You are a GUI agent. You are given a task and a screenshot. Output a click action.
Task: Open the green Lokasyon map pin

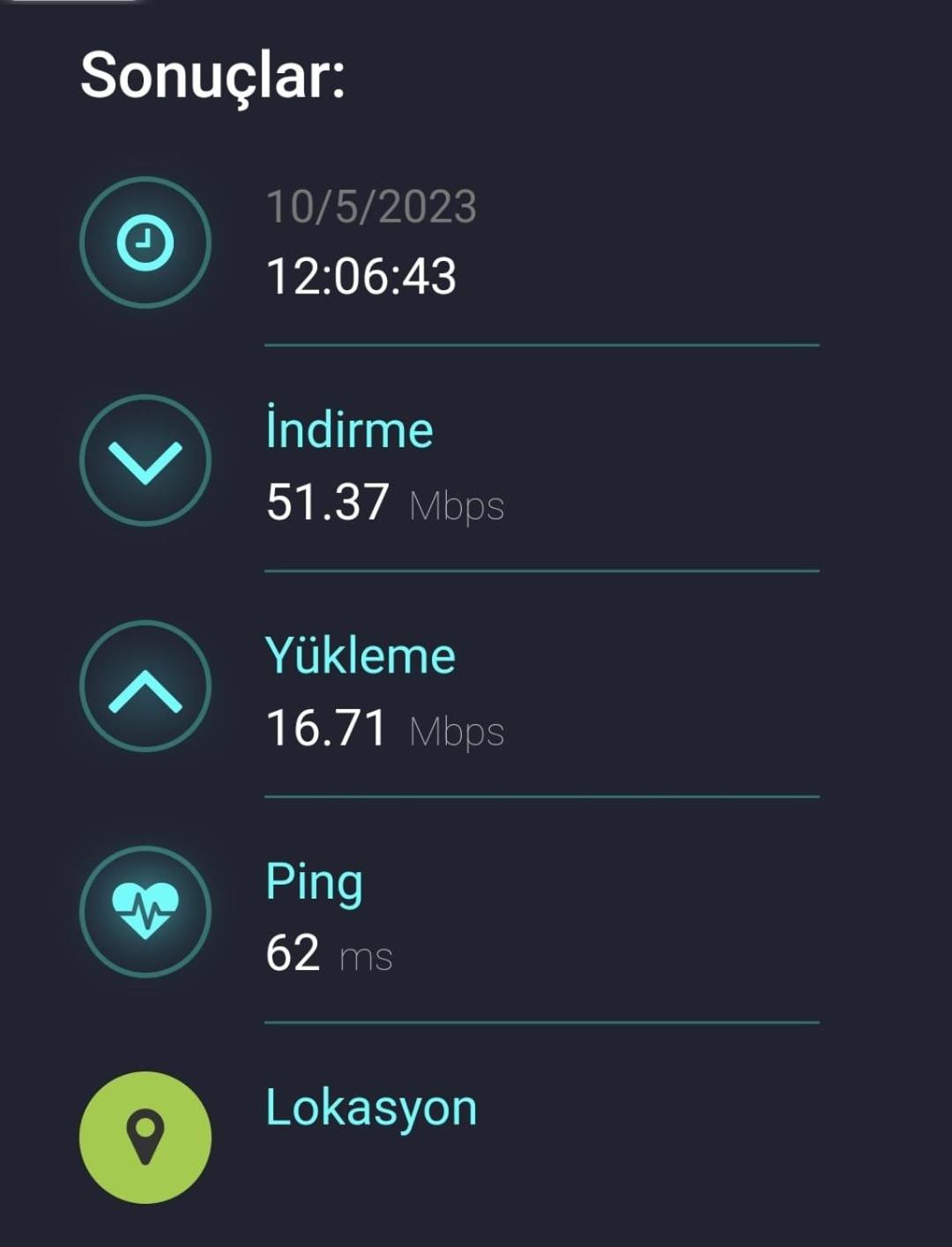145,1137
